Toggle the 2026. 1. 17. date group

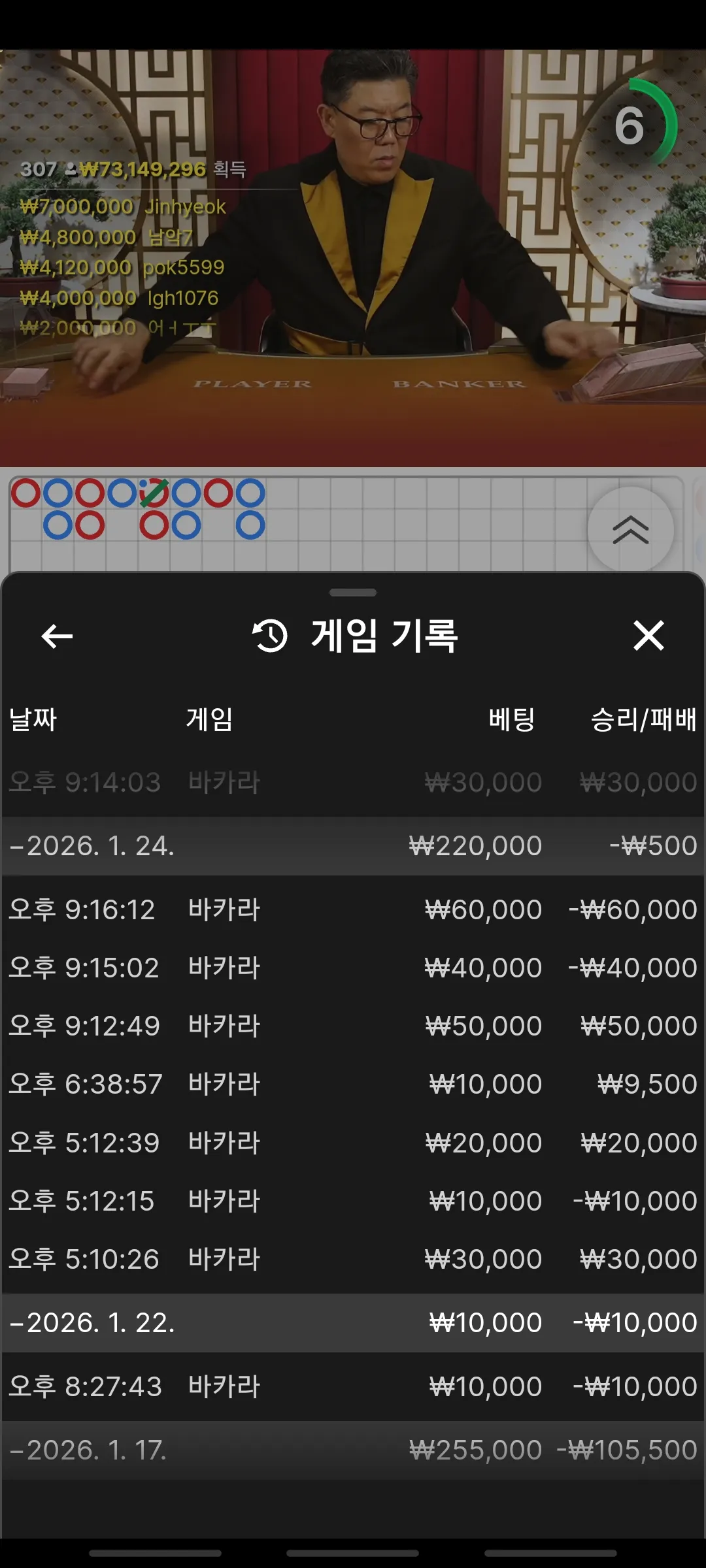pos(353,1450)
